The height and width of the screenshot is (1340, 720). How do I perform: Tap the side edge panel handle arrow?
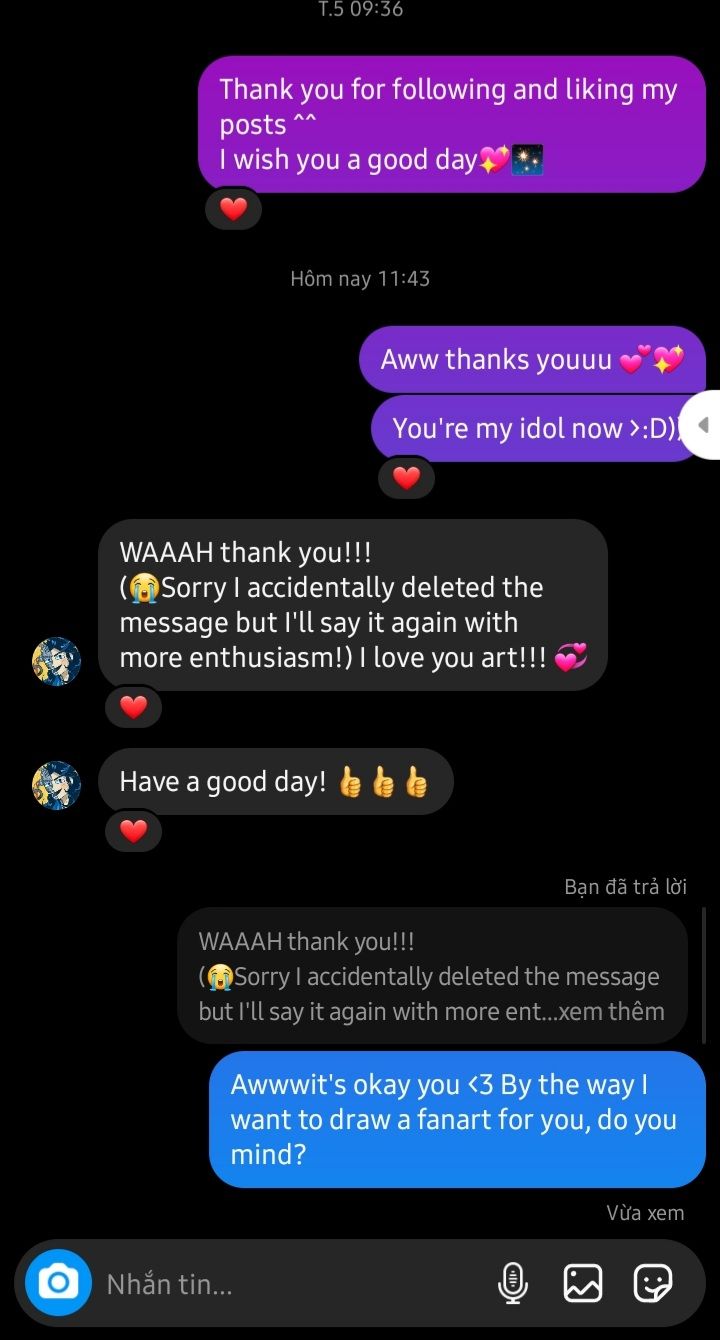(704, 425)
